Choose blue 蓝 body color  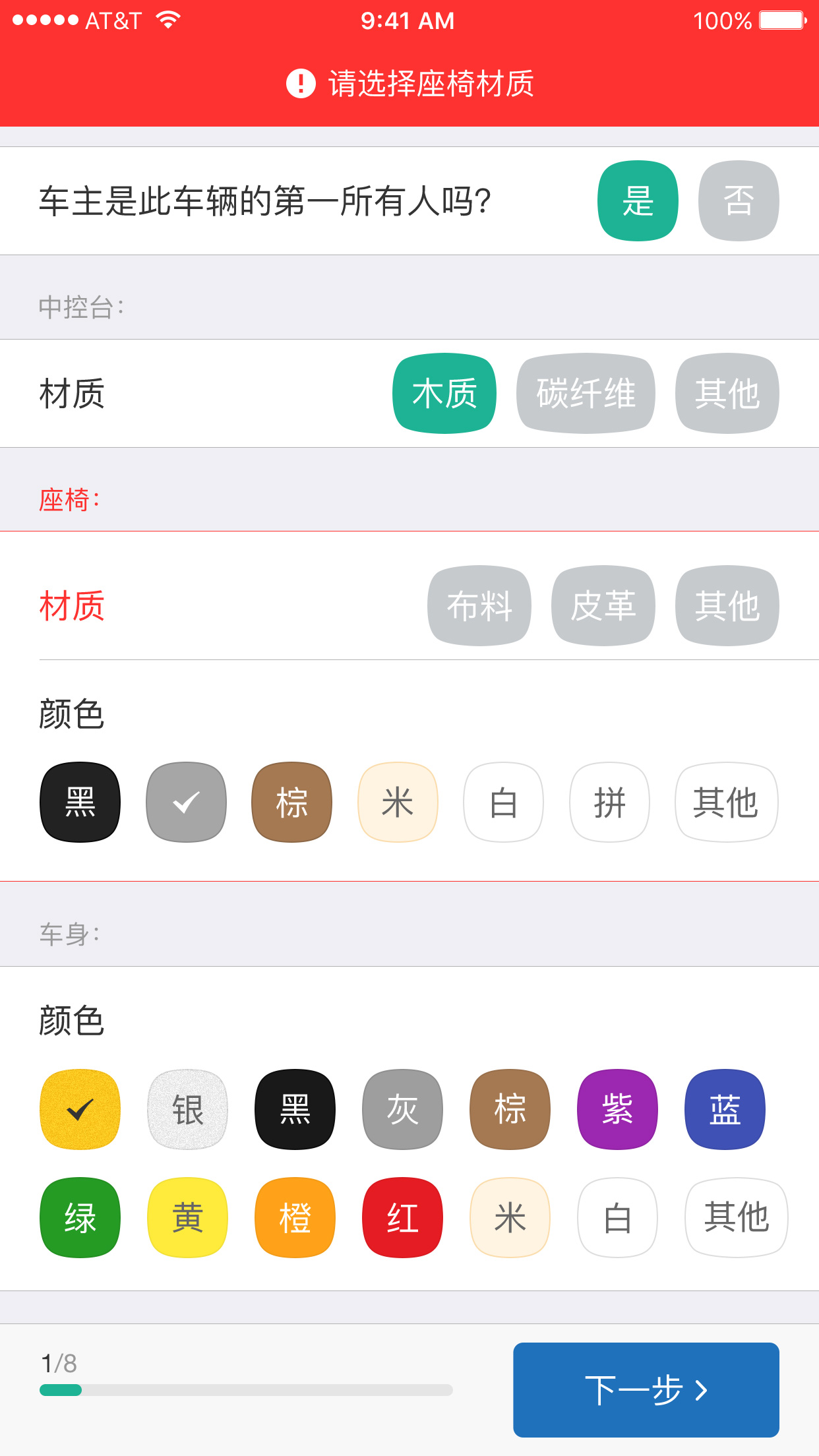[725, 1109]
